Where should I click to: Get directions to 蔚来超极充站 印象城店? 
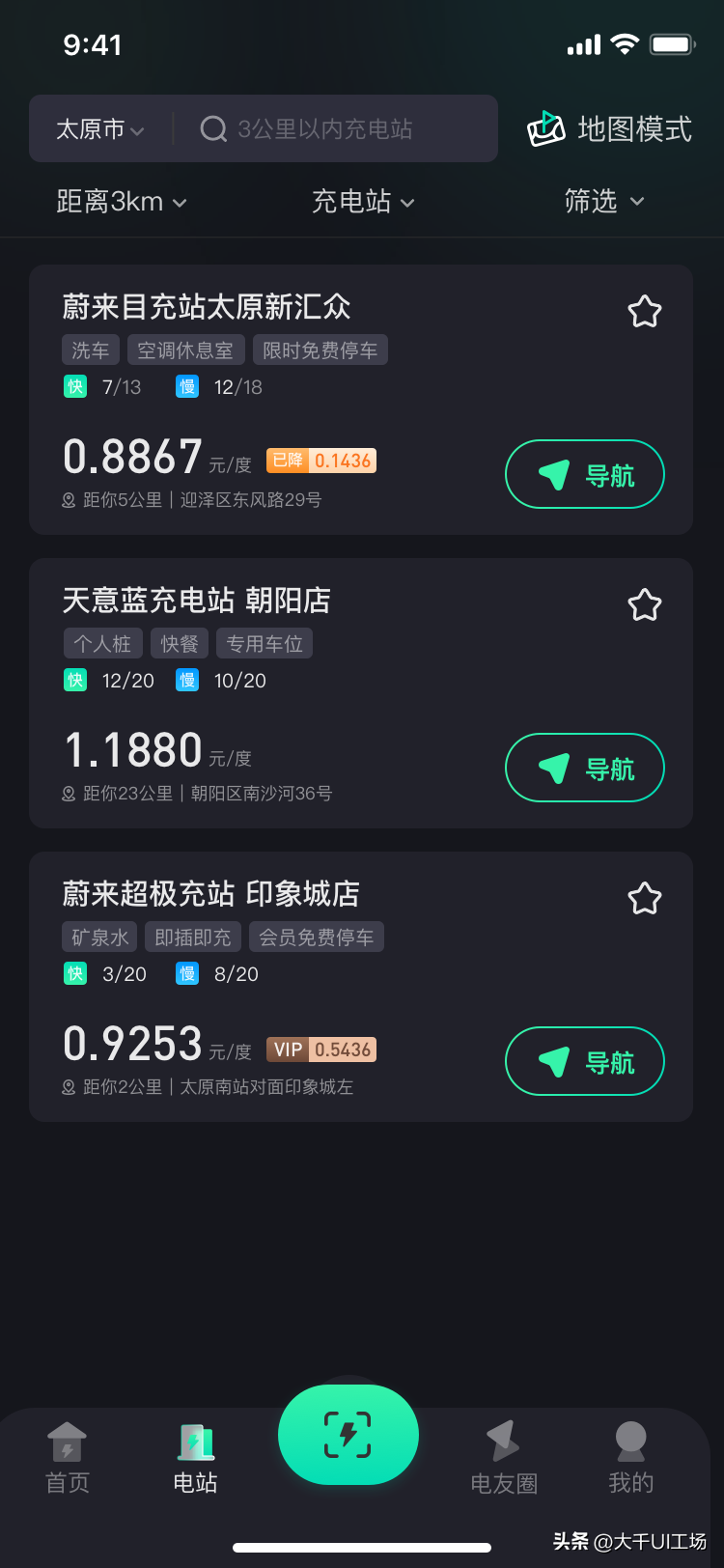[585, 1061]
